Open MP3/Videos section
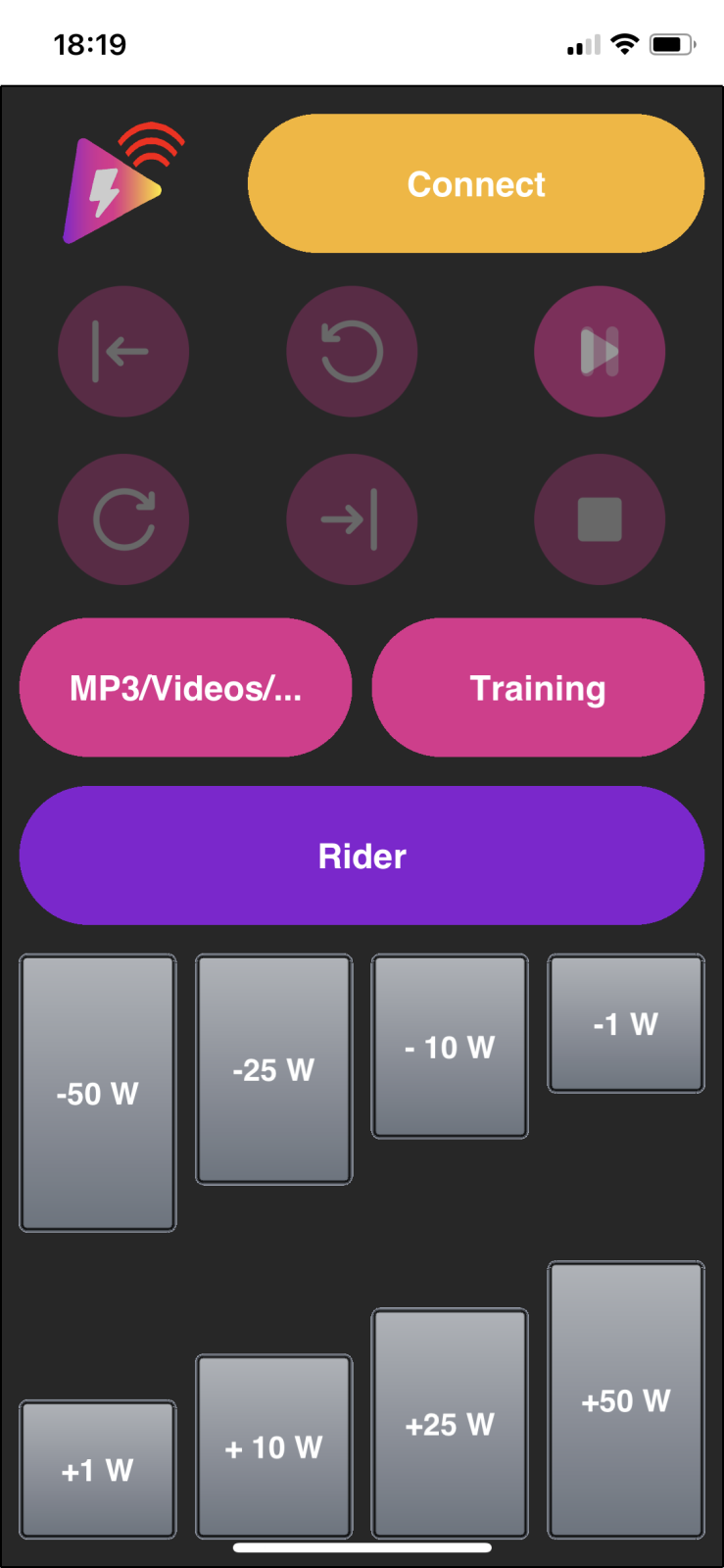The image size is (724, 1568). coord(185,687)
